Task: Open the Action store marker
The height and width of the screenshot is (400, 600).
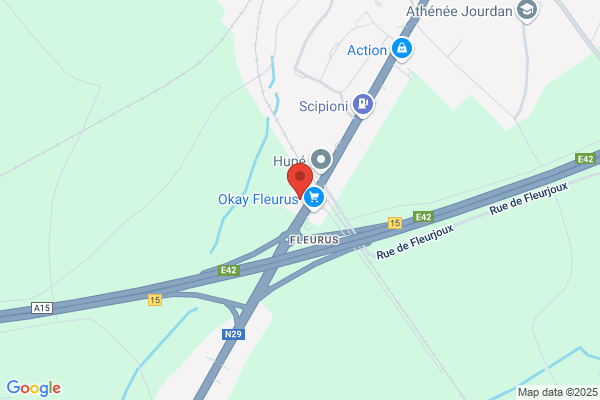Action: tap(401, 49)
